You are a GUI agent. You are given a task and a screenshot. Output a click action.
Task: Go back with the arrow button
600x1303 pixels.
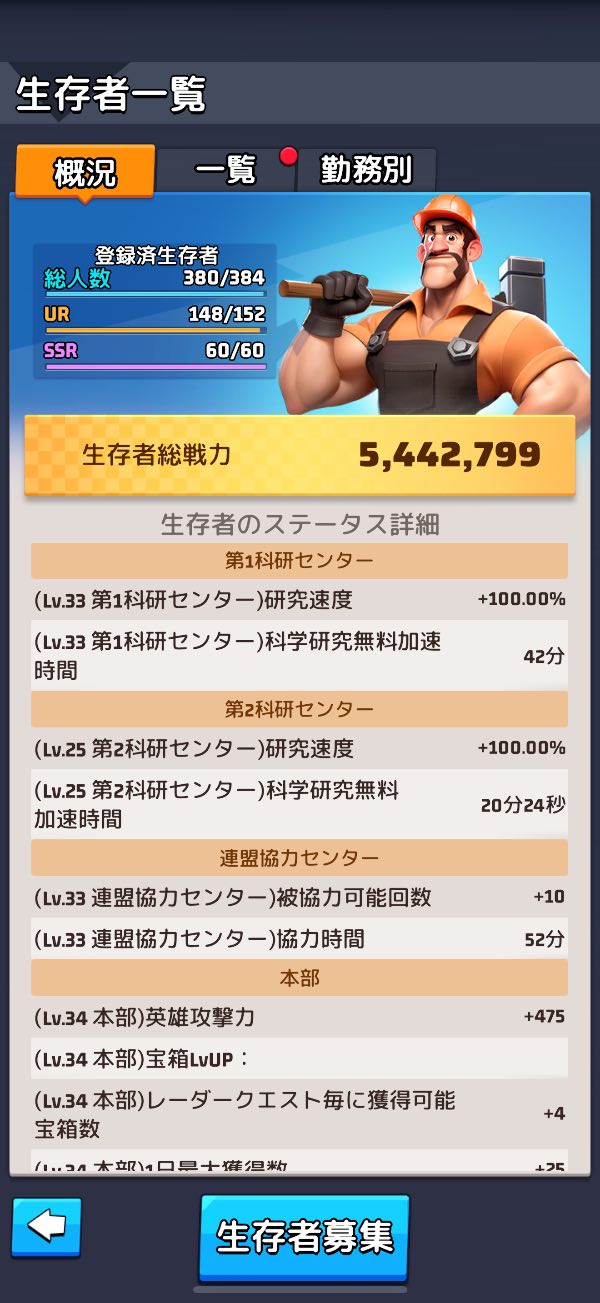point(47,1227)
